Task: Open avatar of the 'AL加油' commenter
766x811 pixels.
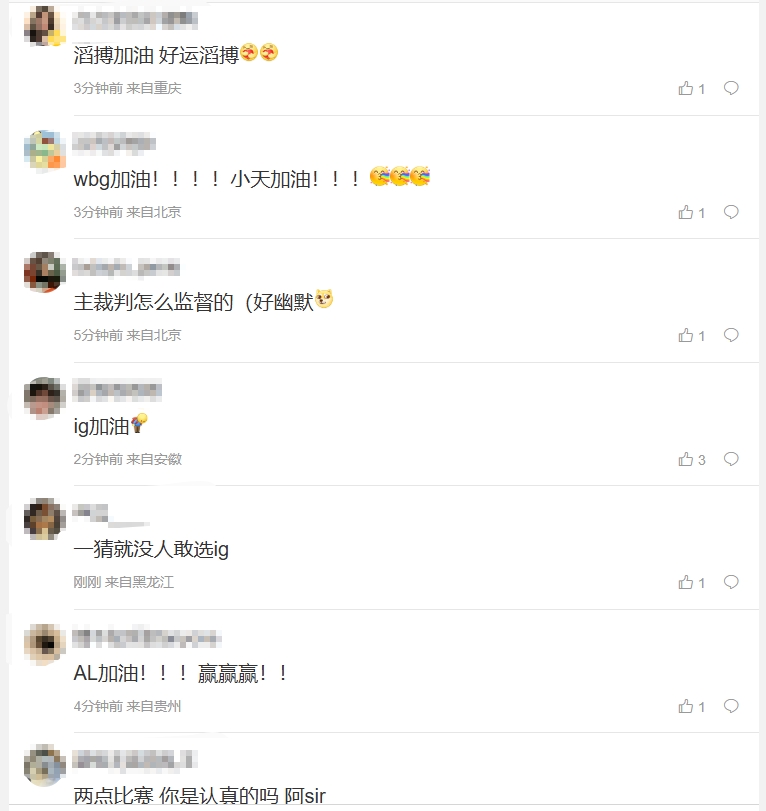Action: (x=44, y=644)
